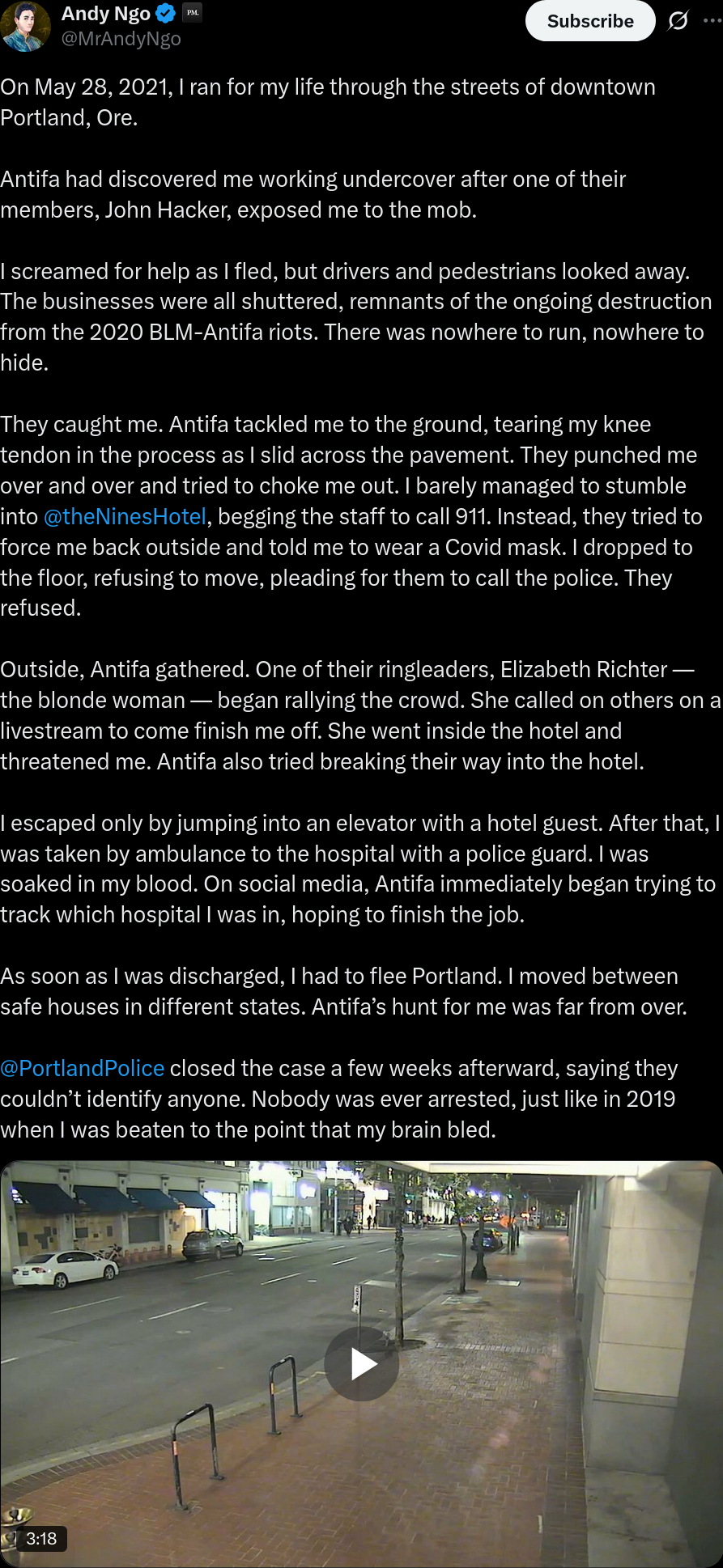Open the PM affiliate badge
This screenshot has height=1568, width=723.
pos(193,13)
